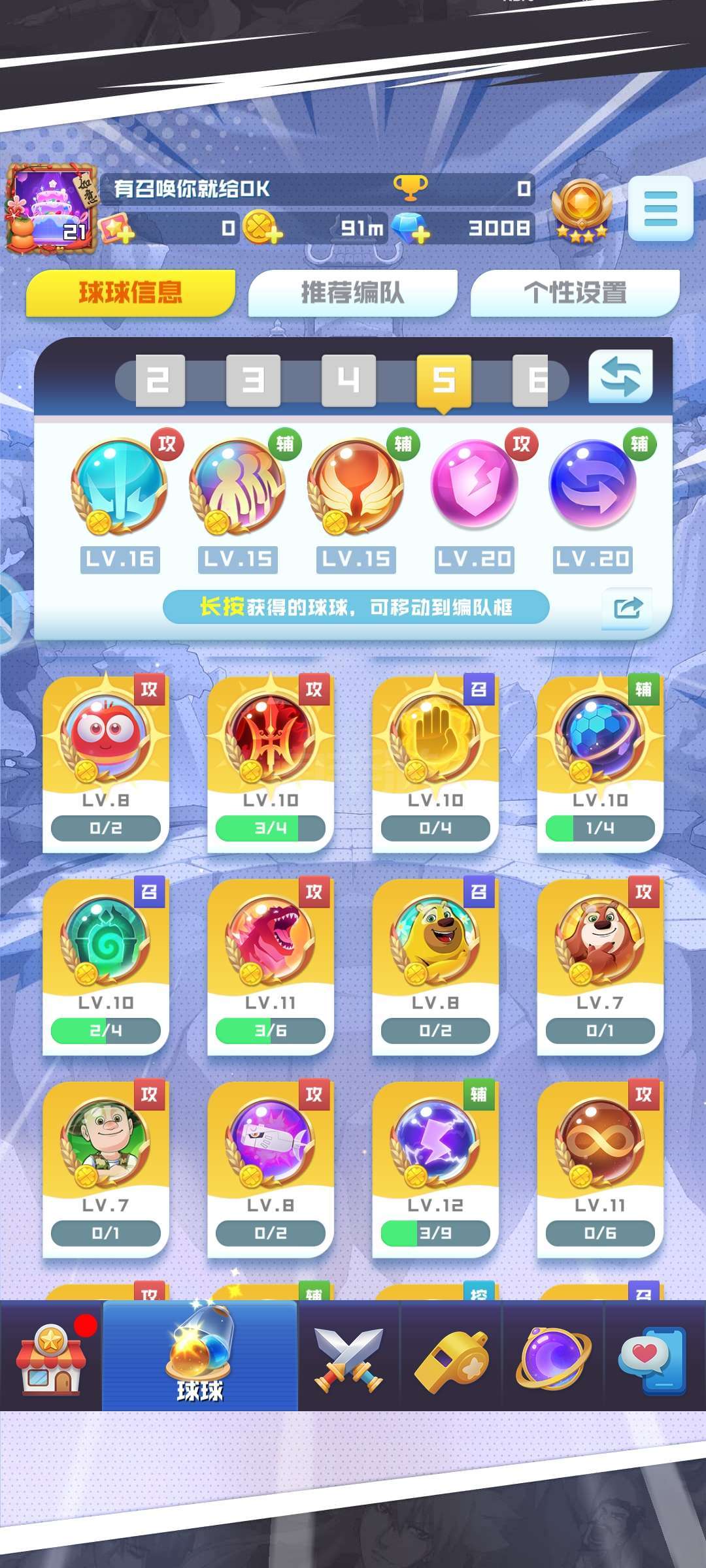
Task: Select team slot 3
Action: 253,380
